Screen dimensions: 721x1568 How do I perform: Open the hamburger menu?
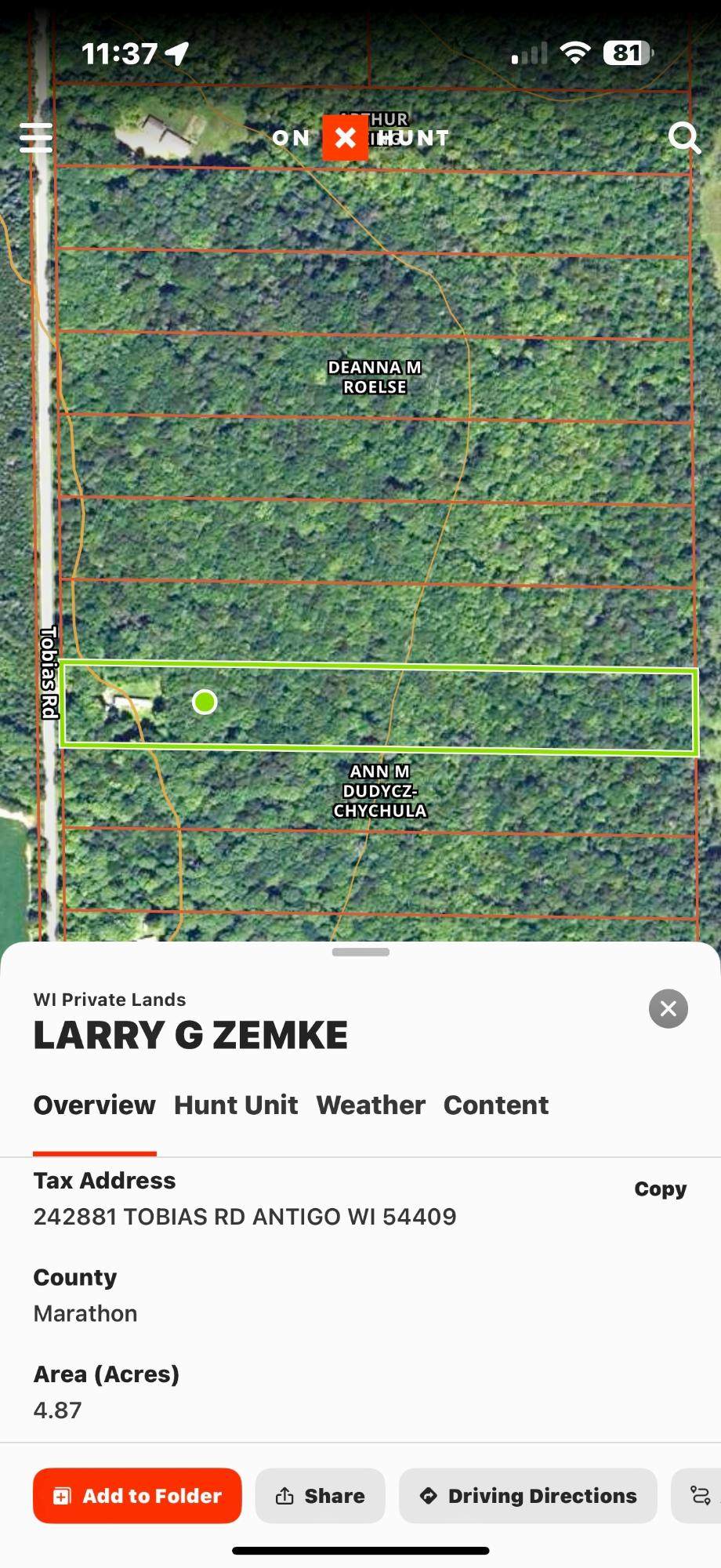[x=36, y=138]
